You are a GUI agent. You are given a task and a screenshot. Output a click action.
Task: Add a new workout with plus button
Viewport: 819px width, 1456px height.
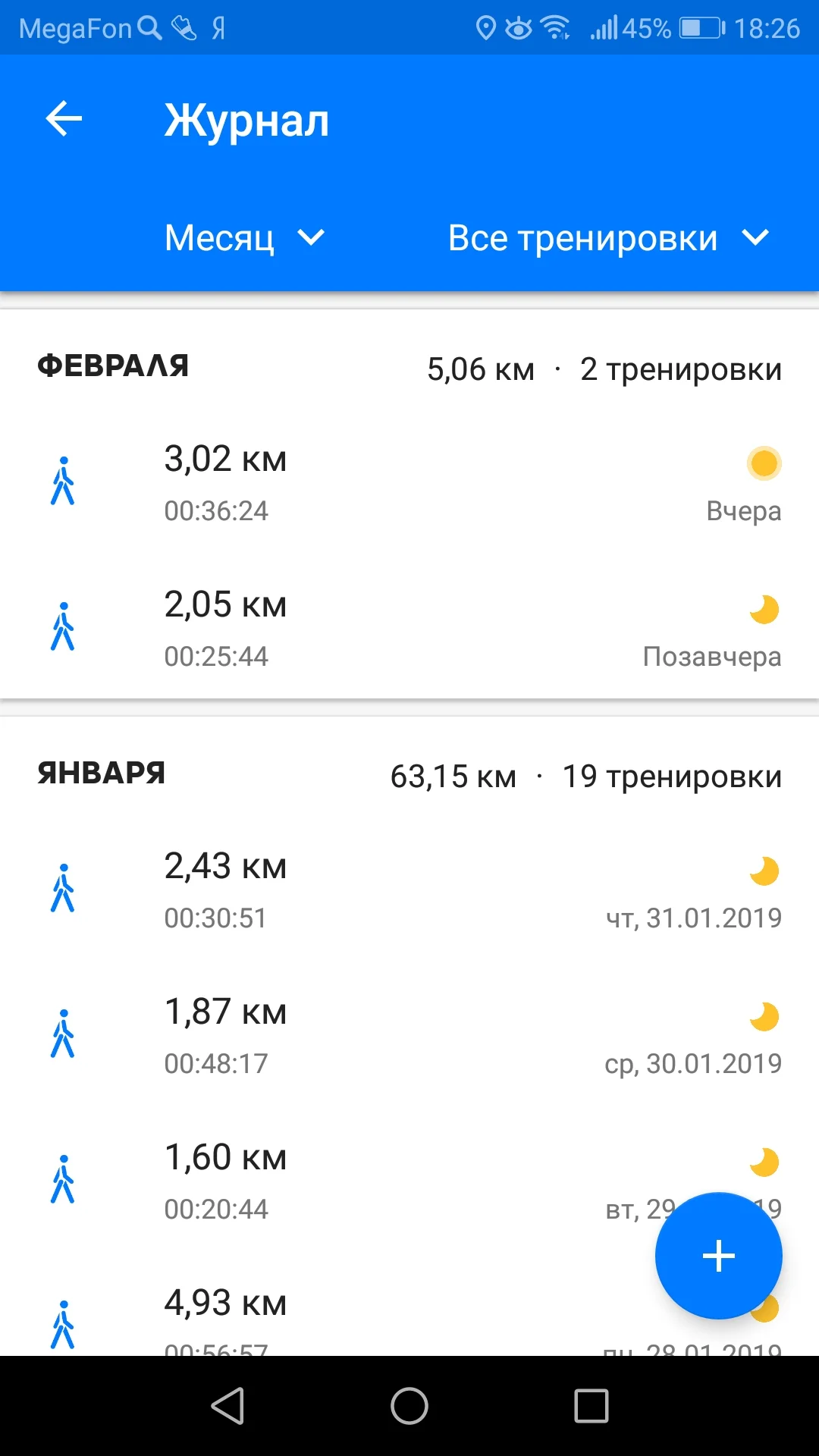(718, 1256)
